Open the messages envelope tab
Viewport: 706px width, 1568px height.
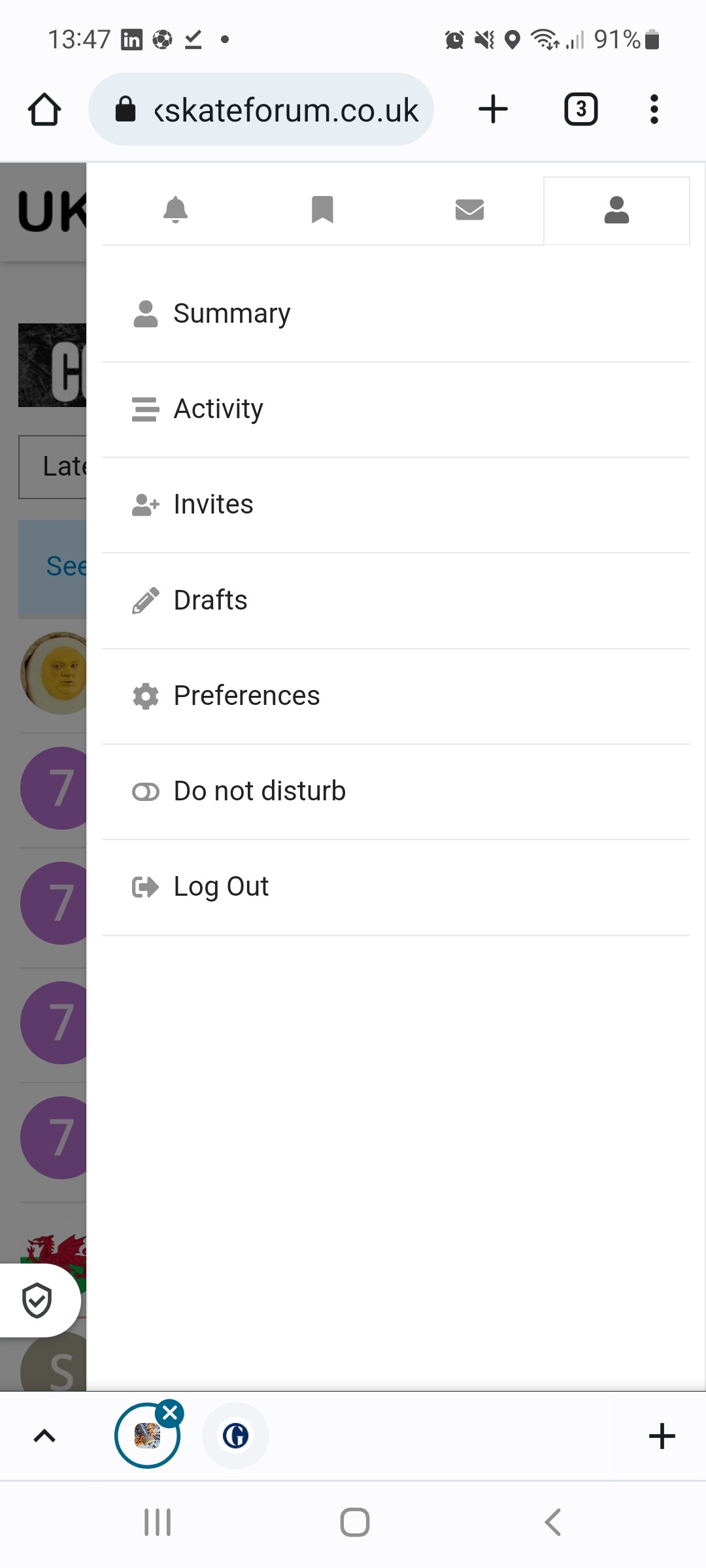coord(469,210)
